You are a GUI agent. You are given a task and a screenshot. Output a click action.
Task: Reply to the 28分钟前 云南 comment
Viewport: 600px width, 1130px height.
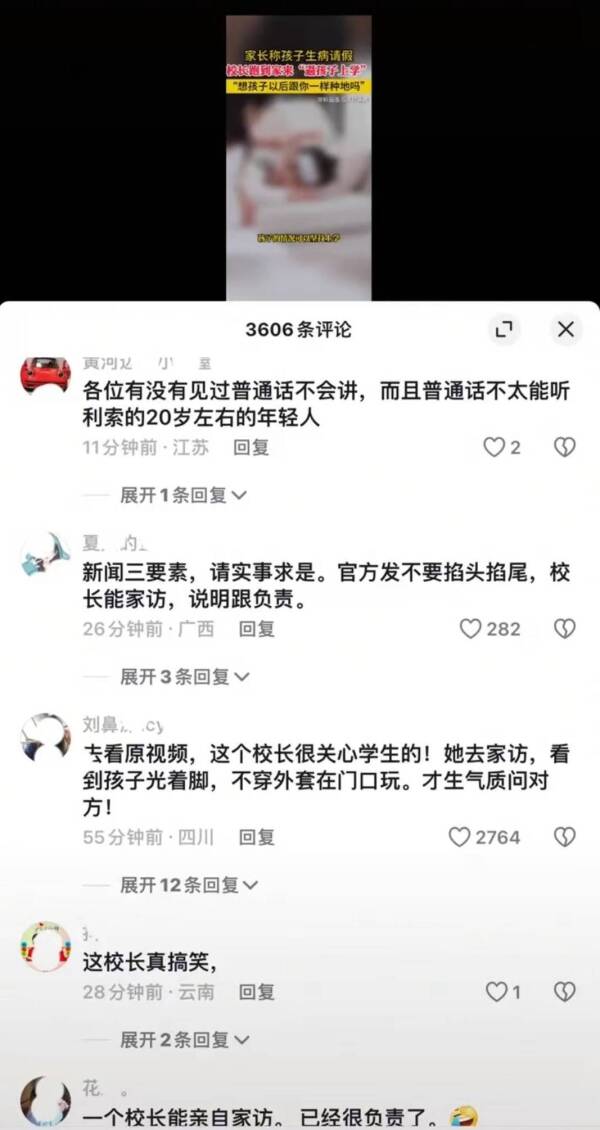(x=256, y=993)
